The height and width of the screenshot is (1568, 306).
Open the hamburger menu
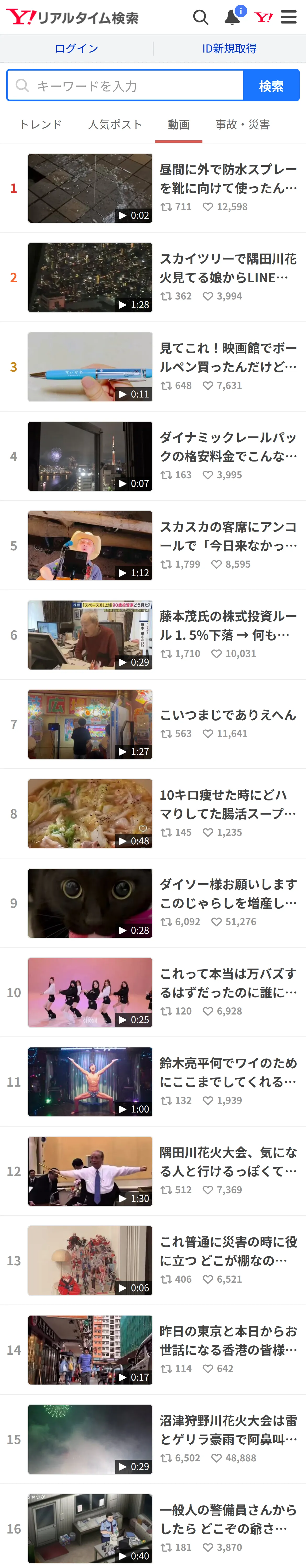[x=289, y=17]
